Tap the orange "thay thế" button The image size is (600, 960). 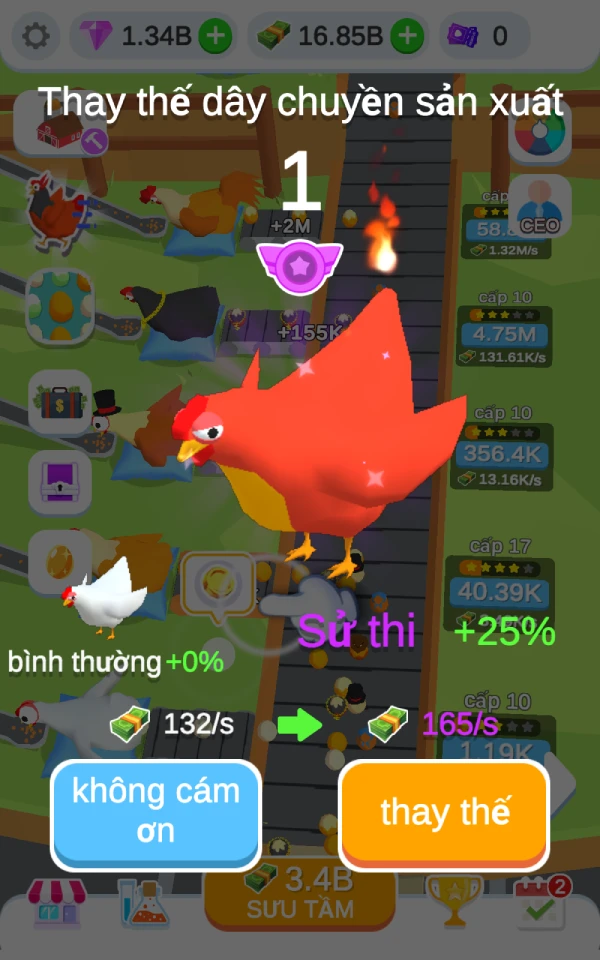(444, 814)
